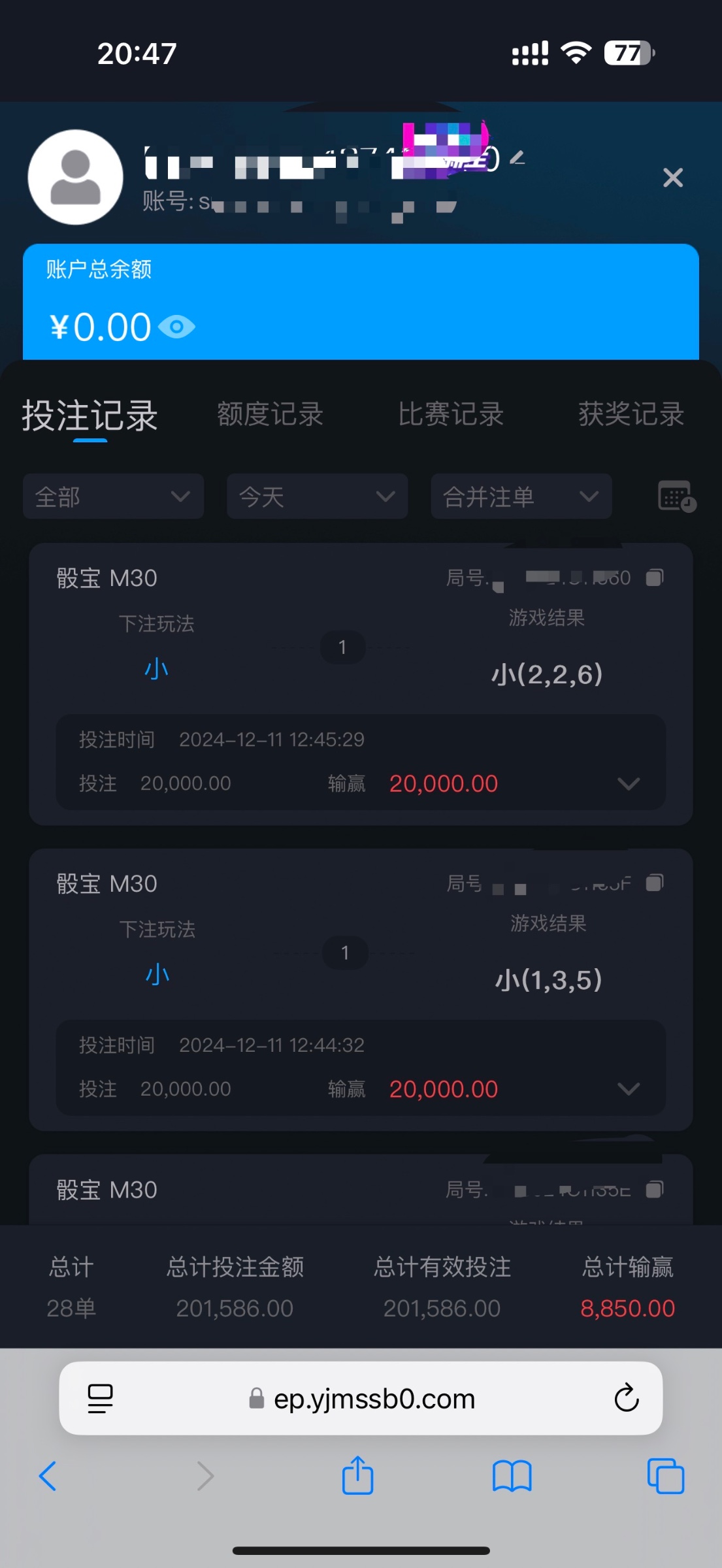This screenshot has height=1568, width=722.
Task: Open Safari bookmarks
Action: point(512,1476)
